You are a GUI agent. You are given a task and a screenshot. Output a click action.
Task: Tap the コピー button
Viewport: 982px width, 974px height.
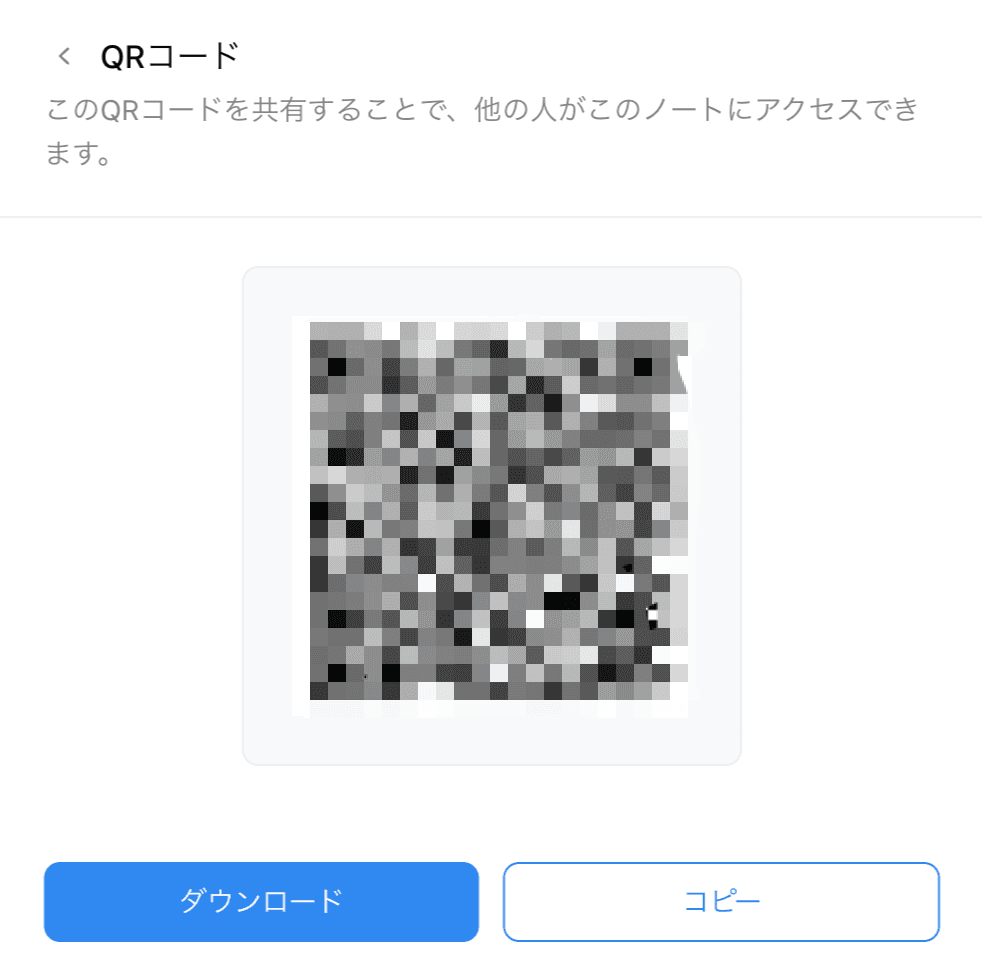point(721,901)
